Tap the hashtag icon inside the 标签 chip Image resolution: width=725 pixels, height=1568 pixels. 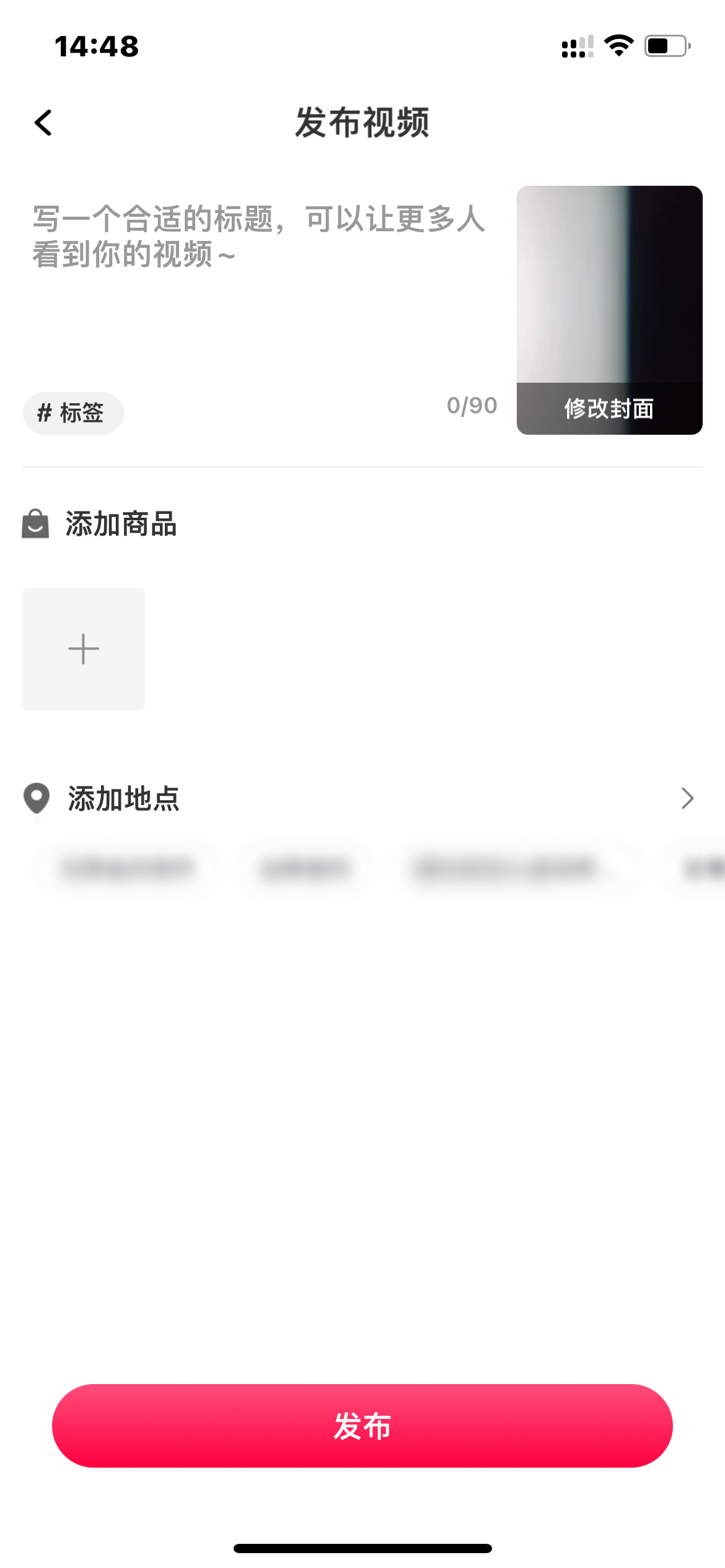click(45, 412)
